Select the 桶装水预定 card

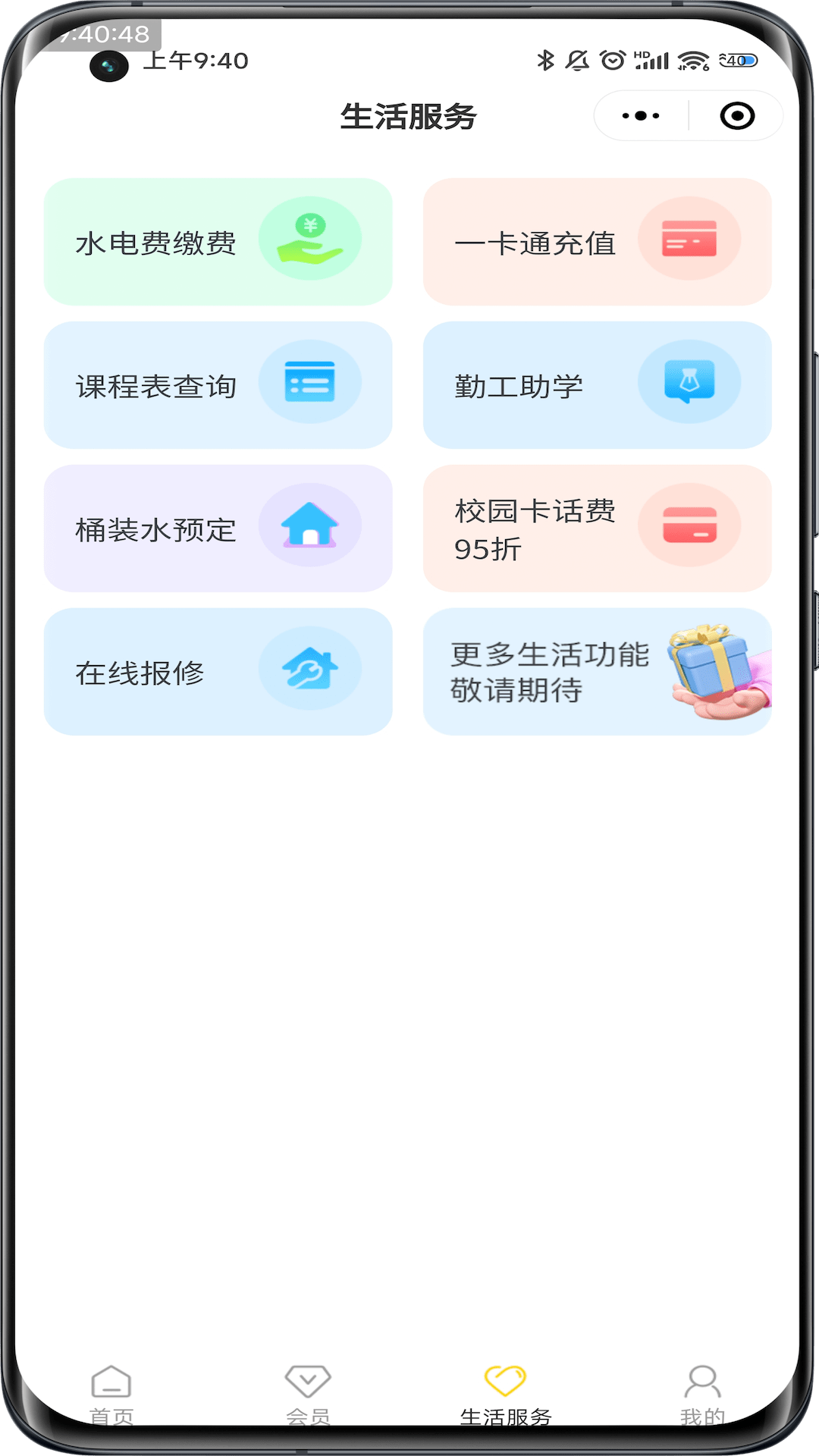[x=218, y=529]
